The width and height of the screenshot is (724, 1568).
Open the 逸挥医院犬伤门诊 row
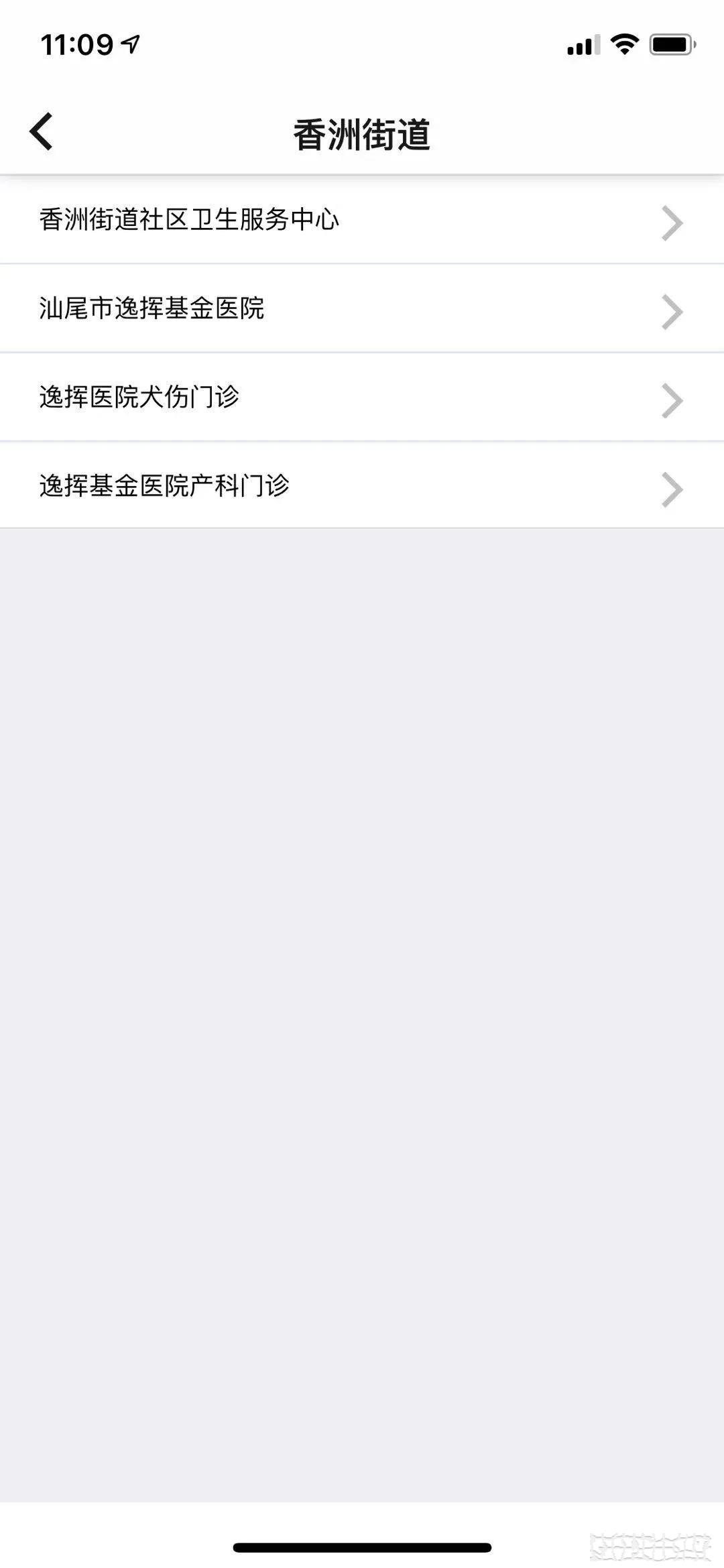362,397
